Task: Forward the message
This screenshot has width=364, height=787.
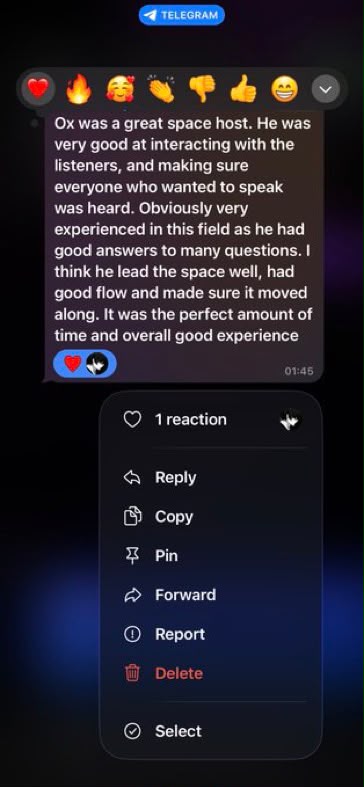Action: click(x=211, y=595)
